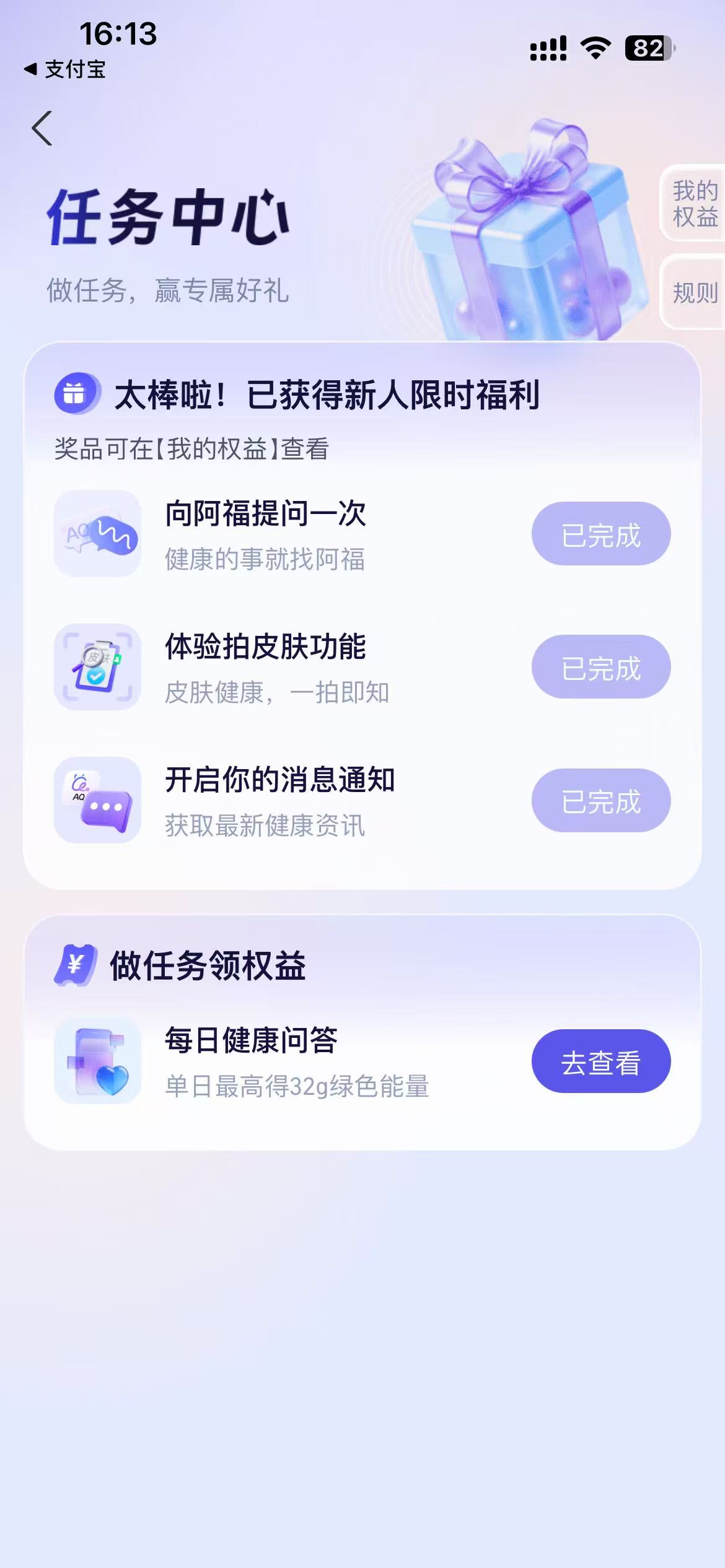
Task: Click the 消息通知 message bubble icon
Action: (98, 800)
